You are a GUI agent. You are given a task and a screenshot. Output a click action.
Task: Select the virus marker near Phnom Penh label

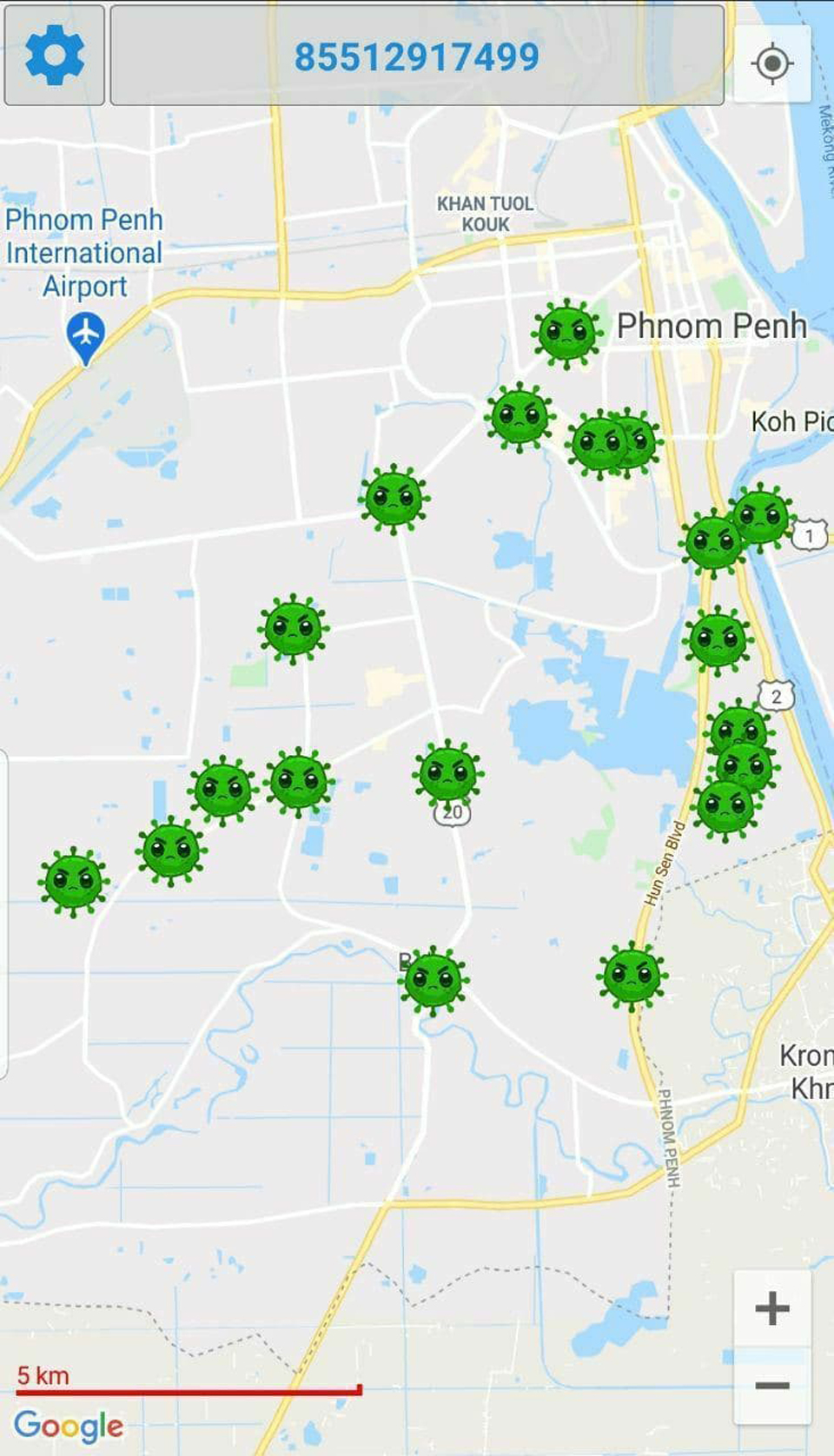567,333
